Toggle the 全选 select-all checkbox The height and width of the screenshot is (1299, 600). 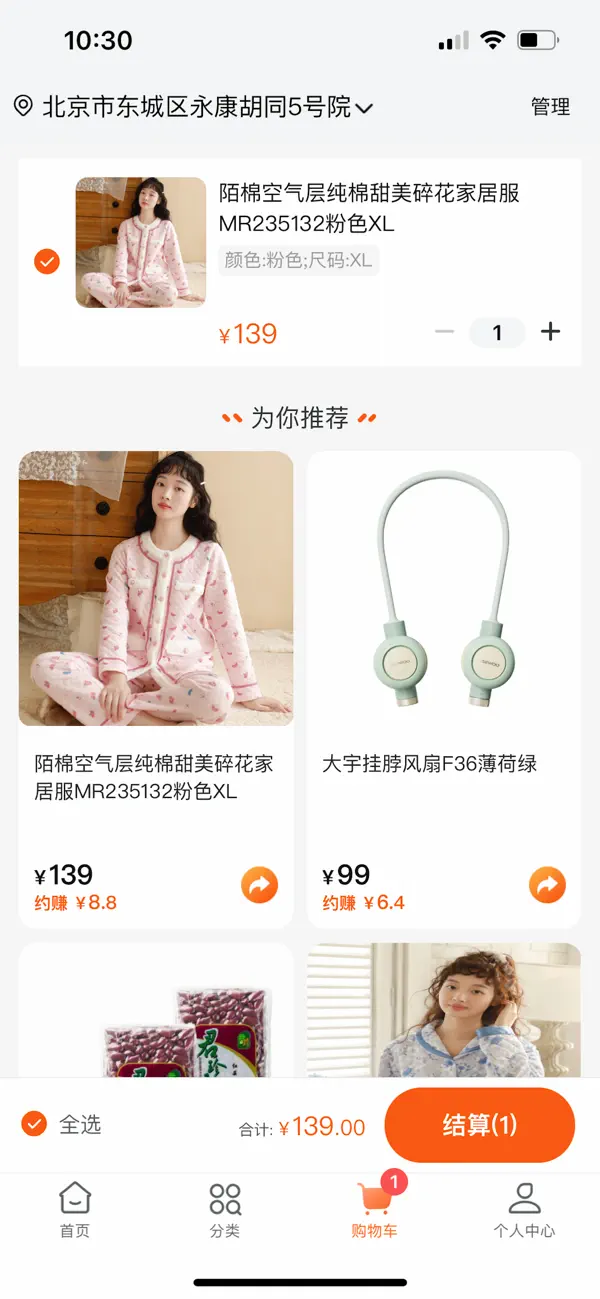pyautogui.click(x=35, y=1124)
